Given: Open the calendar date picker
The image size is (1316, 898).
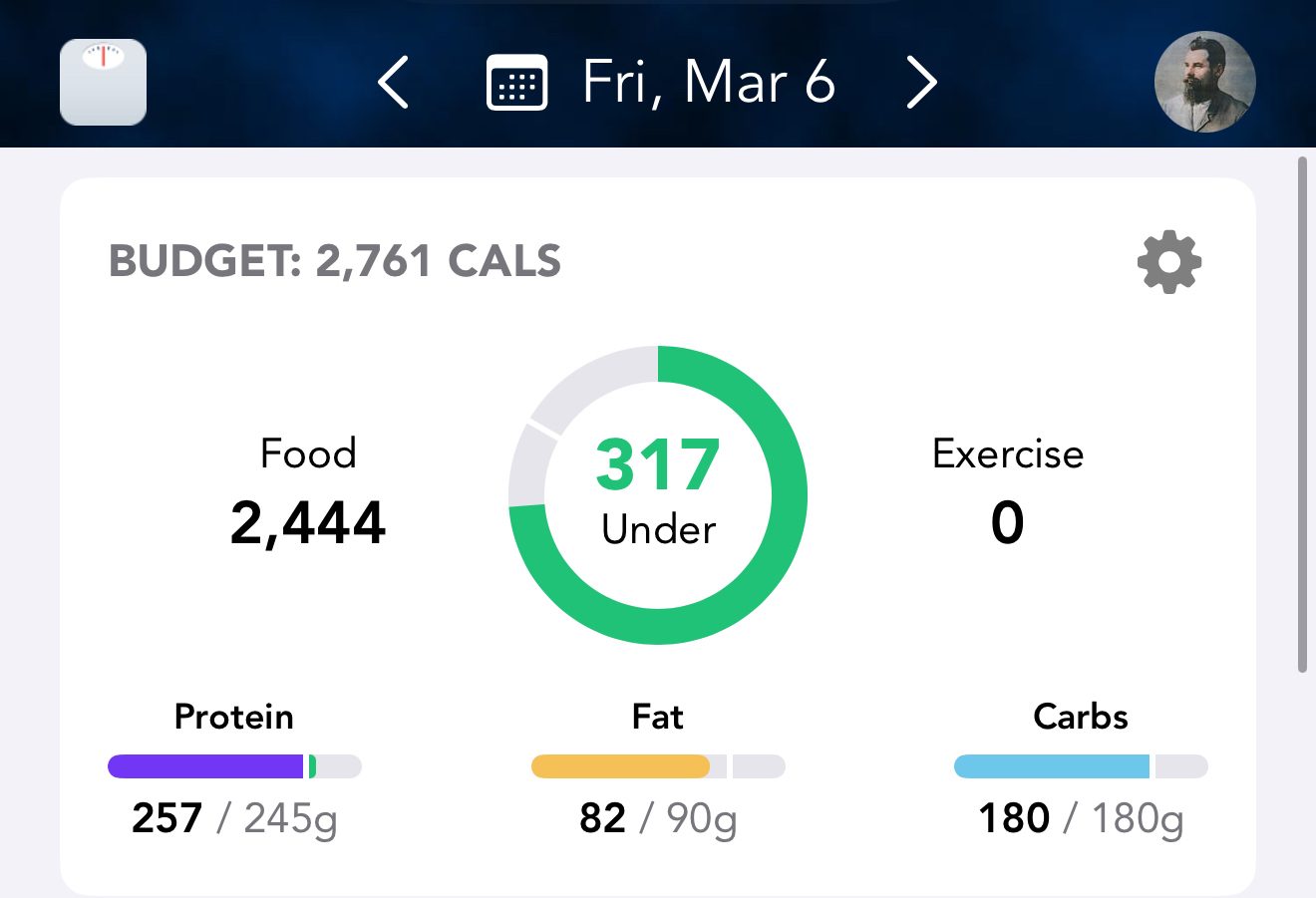Looking at the screenshot, I should click(x=516, y=82).
